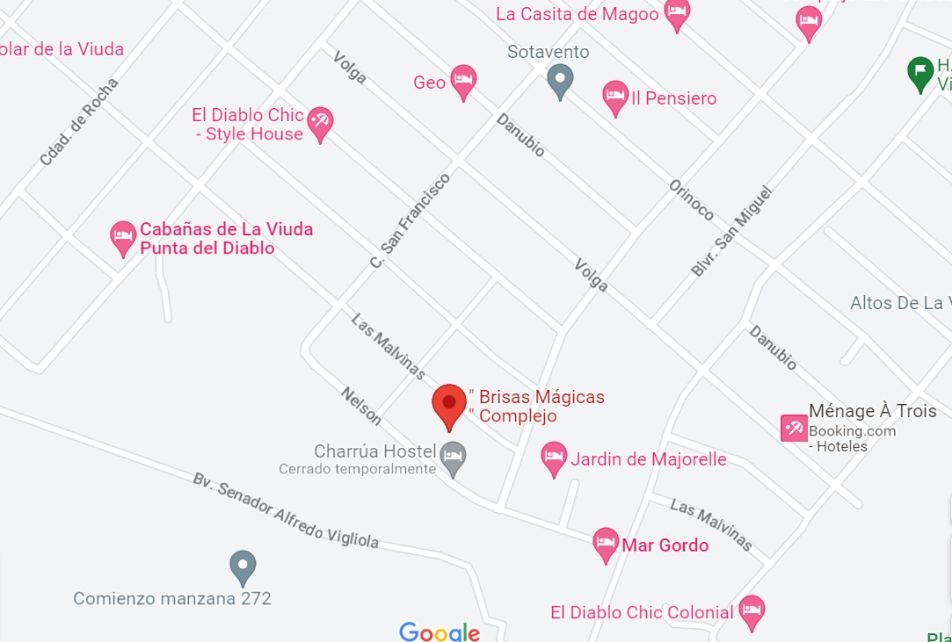This screenshot has height=642, width=952.
Task: Tap the Comienzo manzana 272 marker
Action: pyautogui.click(x=242, y=567)
